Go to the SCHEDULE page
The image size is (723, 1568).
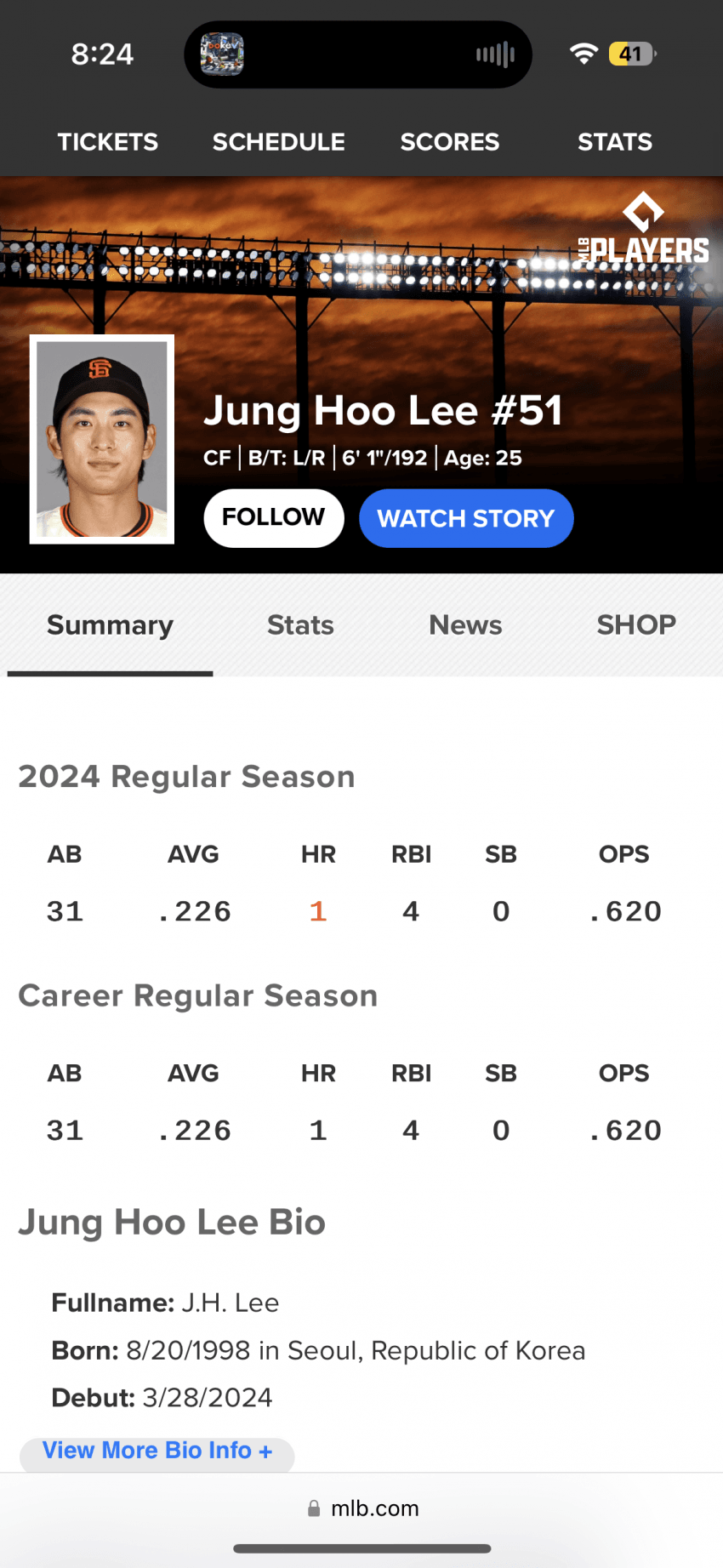[x=279, y=142]
